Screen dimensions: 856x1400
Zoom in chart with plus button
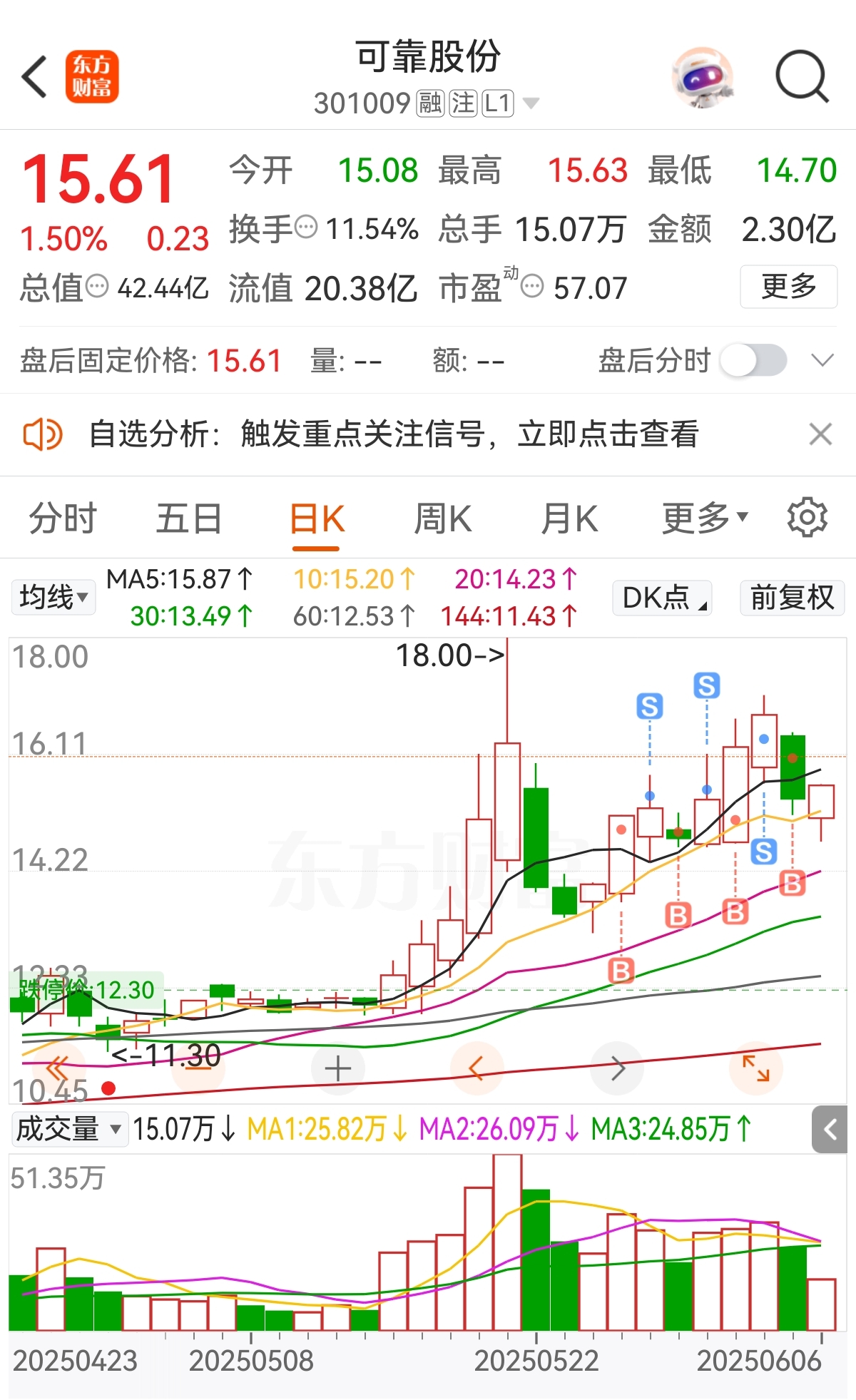(x=337, y=1068)
